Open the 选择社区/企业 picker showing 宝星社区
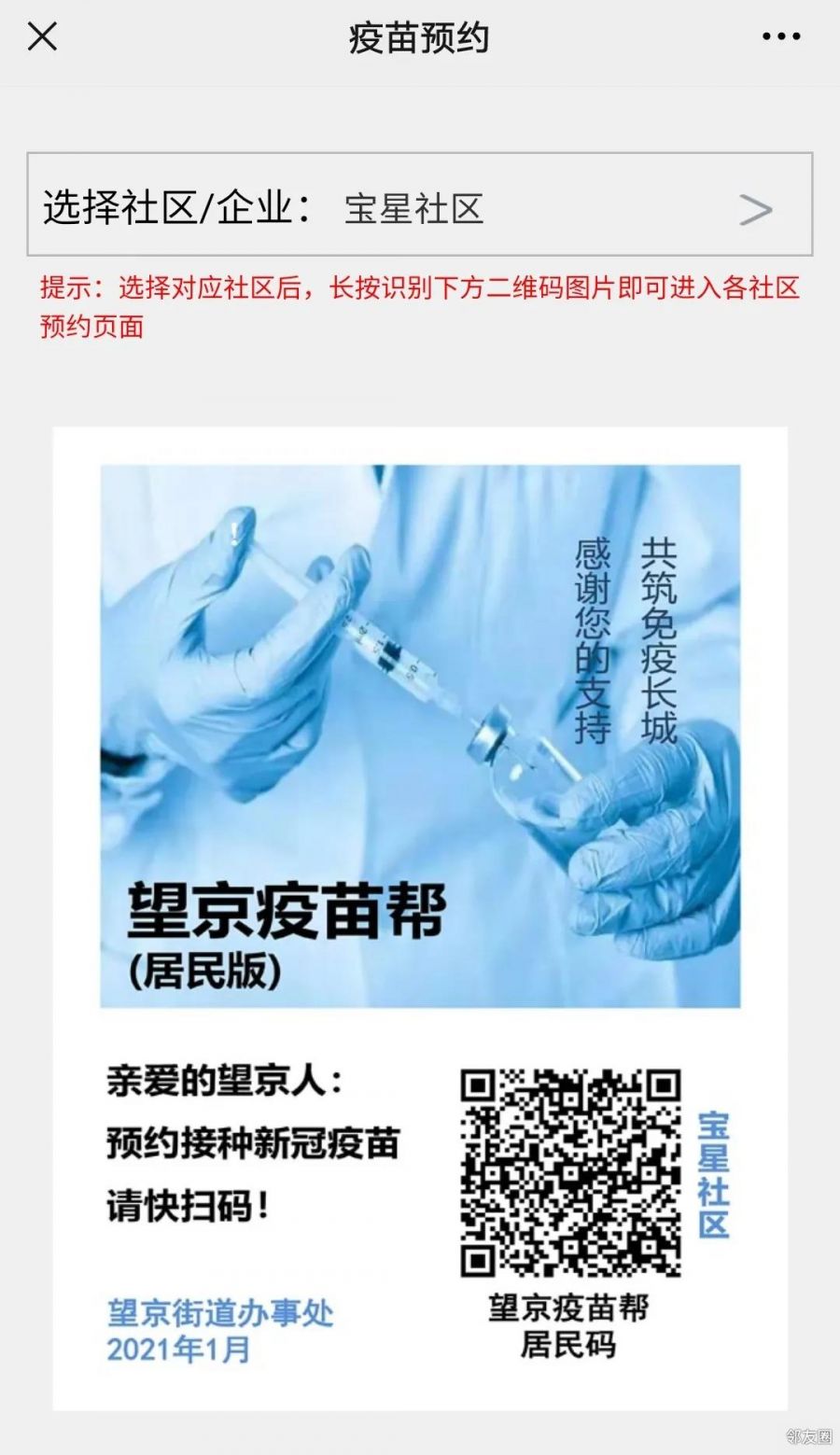840x1455 pixels. [x=420, y=205]
